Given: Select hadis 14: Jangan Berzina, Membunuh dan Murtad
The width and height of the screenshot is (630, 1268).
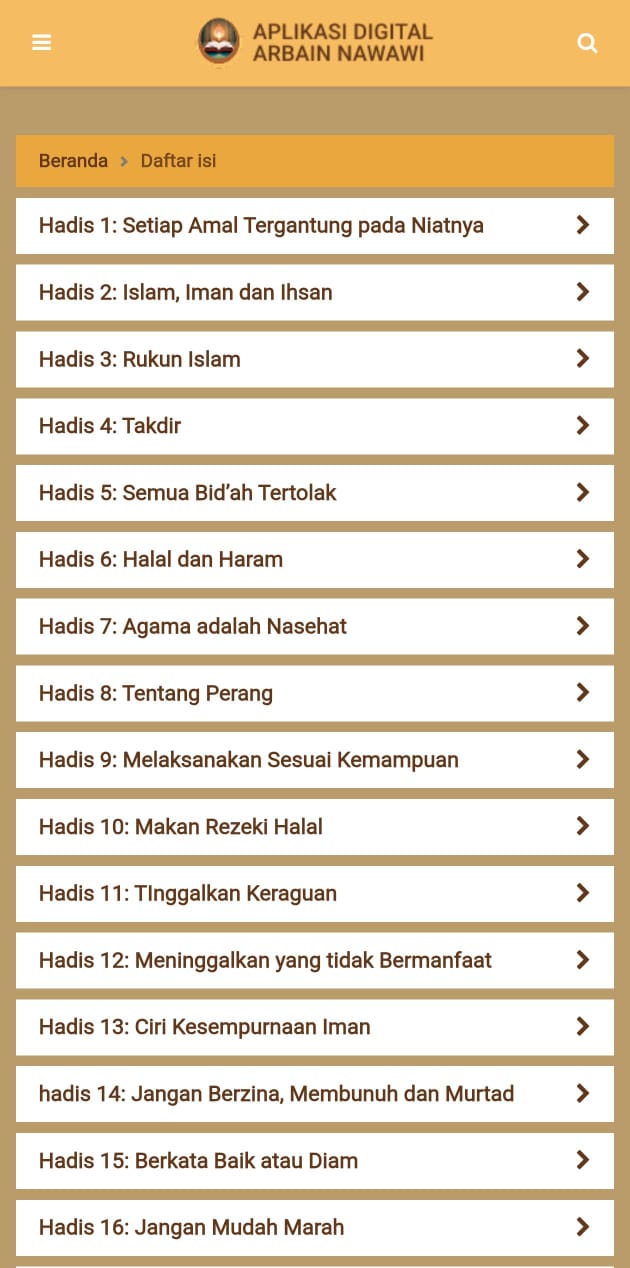Looking at the screenshot, I should (314, 1094).
